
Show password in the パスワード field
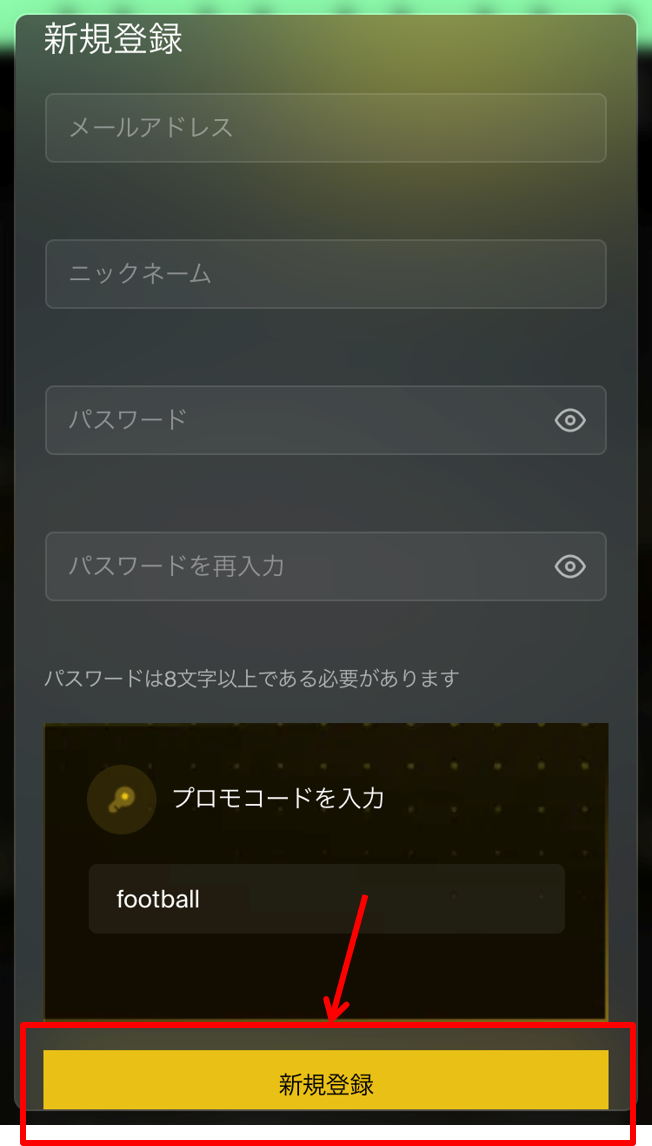[570, 420]
